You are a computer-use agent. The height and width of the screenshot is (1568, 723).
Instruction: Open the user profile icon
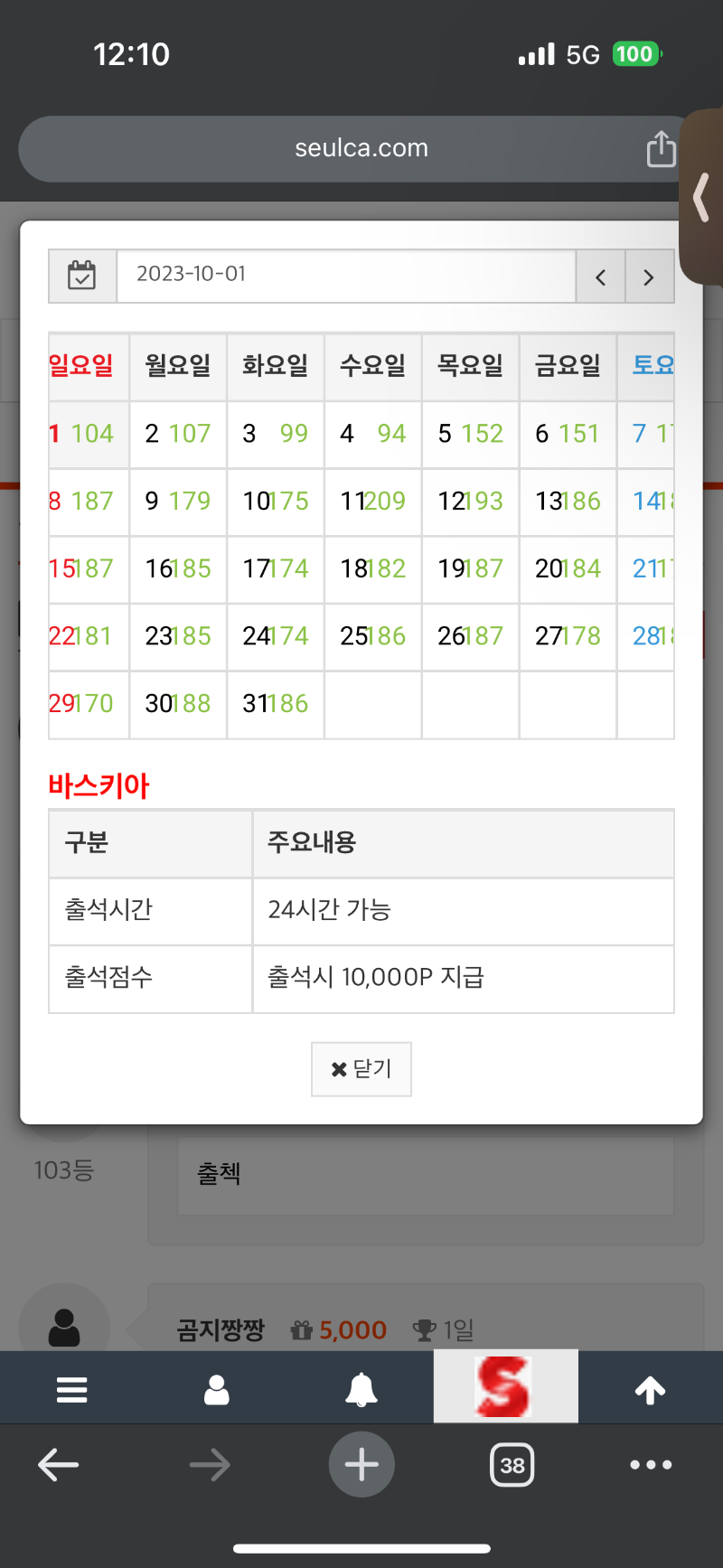pos(217,1389)
